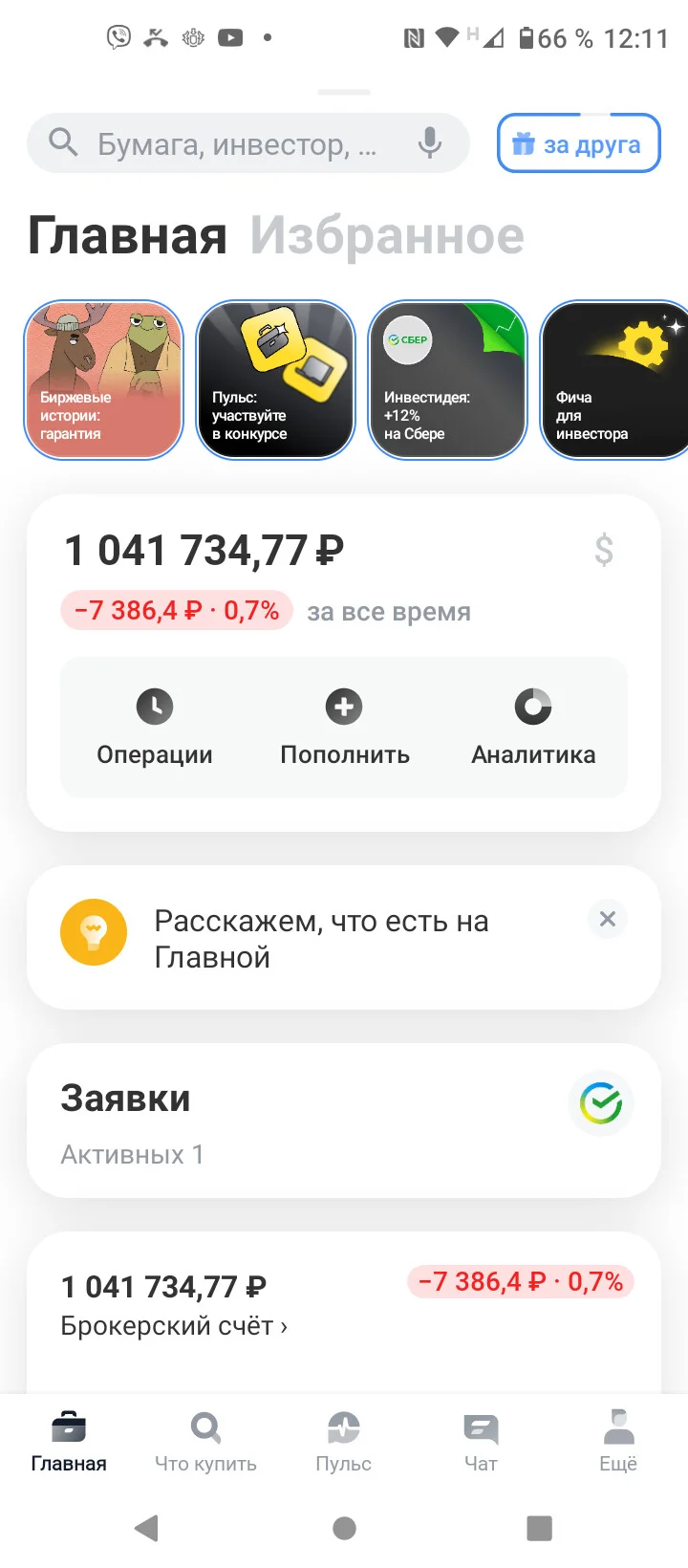Open Аналитика of the portfolio

[533, 728]
